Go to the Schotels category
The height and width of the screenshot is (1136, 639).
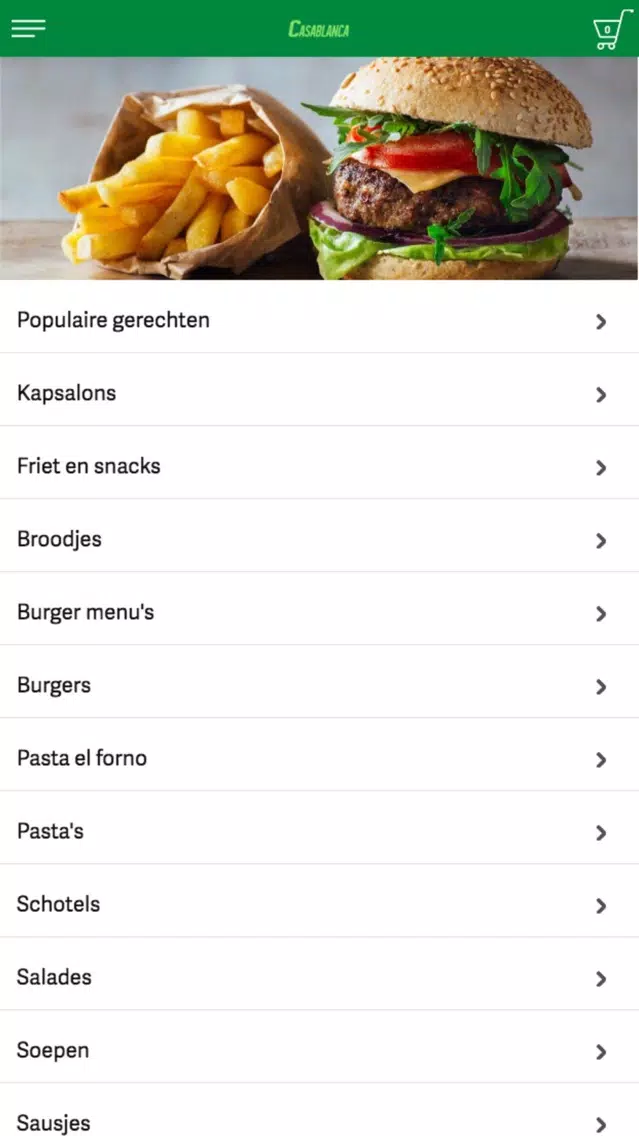pos(319,905)
